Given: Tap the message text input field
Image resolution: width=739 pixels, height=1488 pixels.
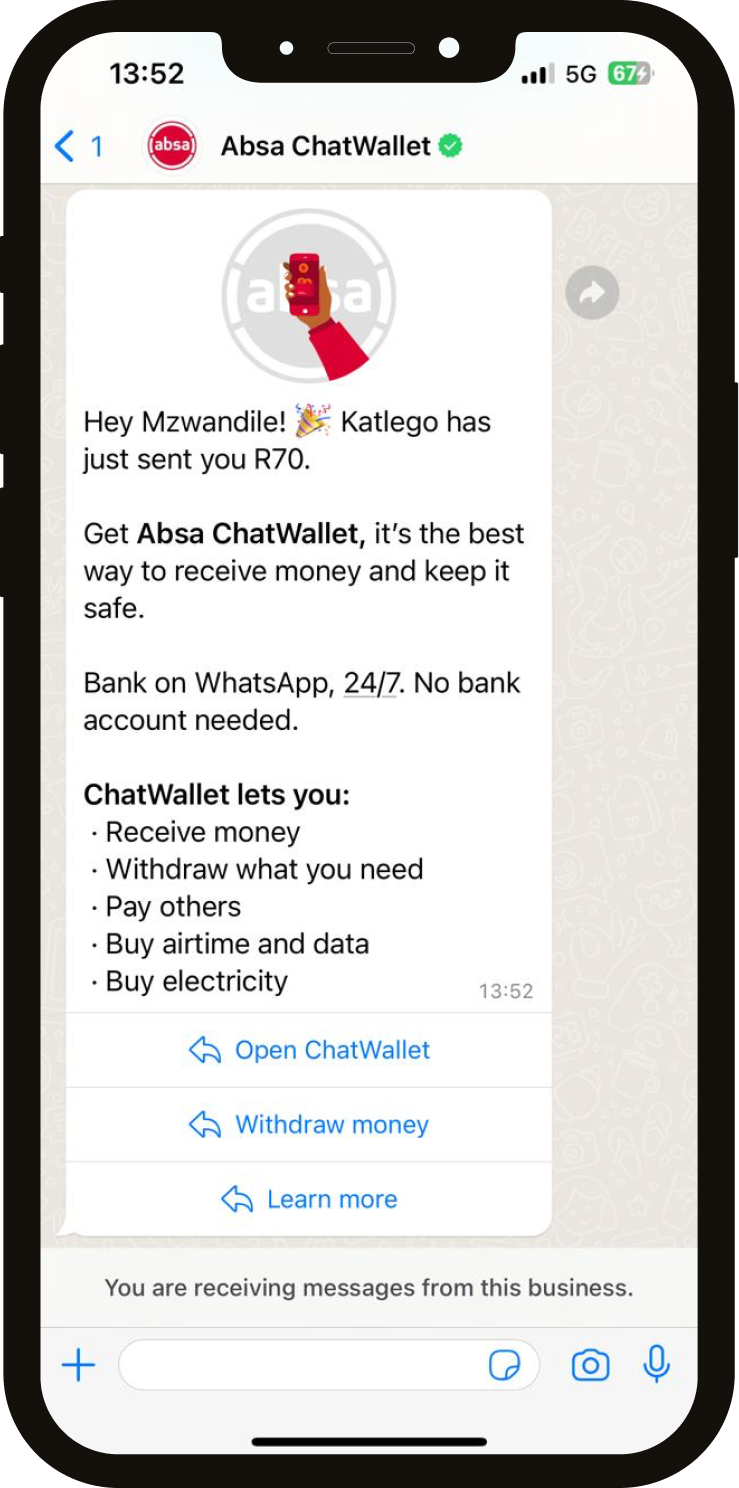Looking at the screenshot, I should tap(300, 1365).
